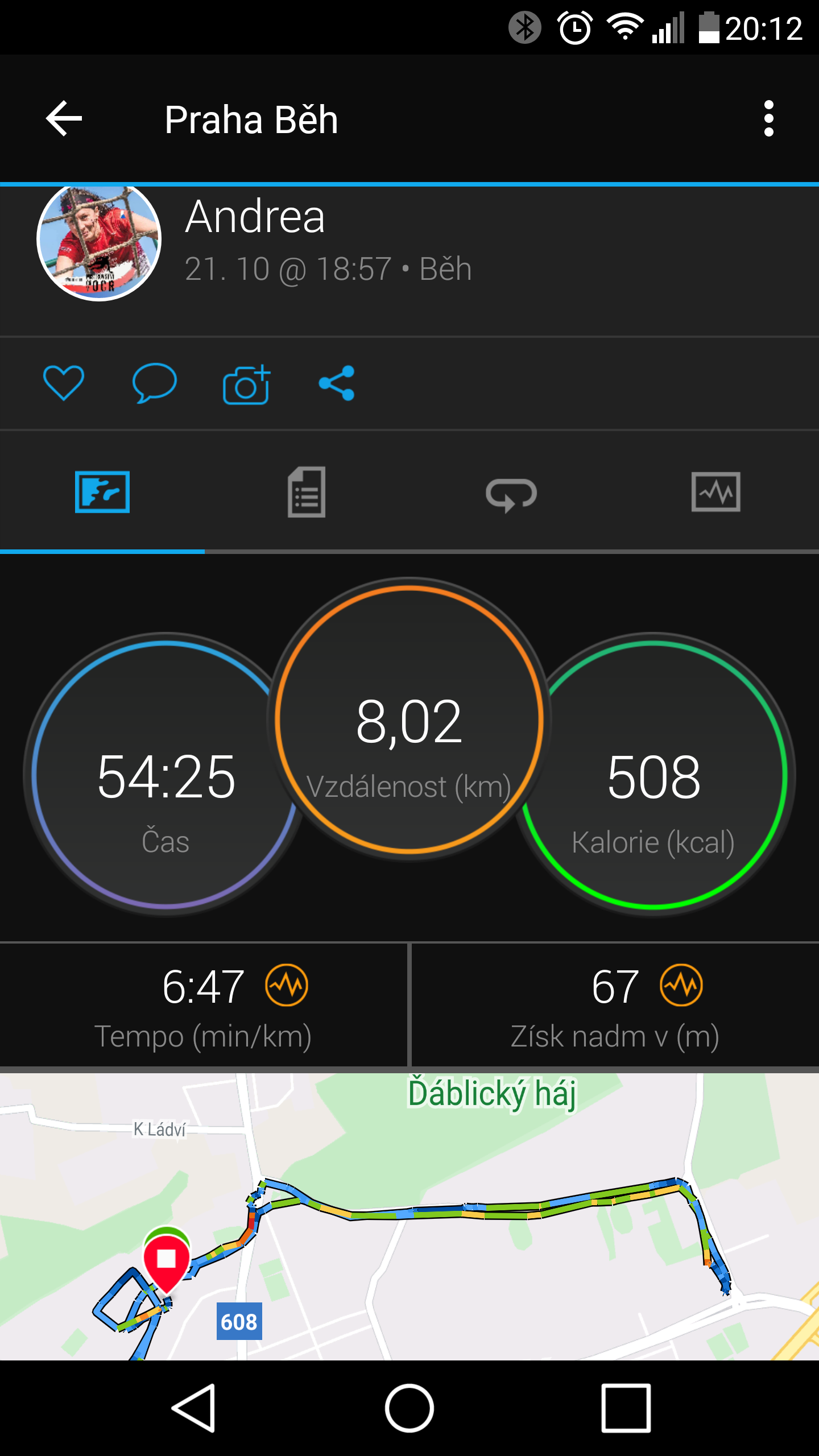Screen dimensions: 819x1456
Task: Tap the system home button
Action: click(409, 1408)
